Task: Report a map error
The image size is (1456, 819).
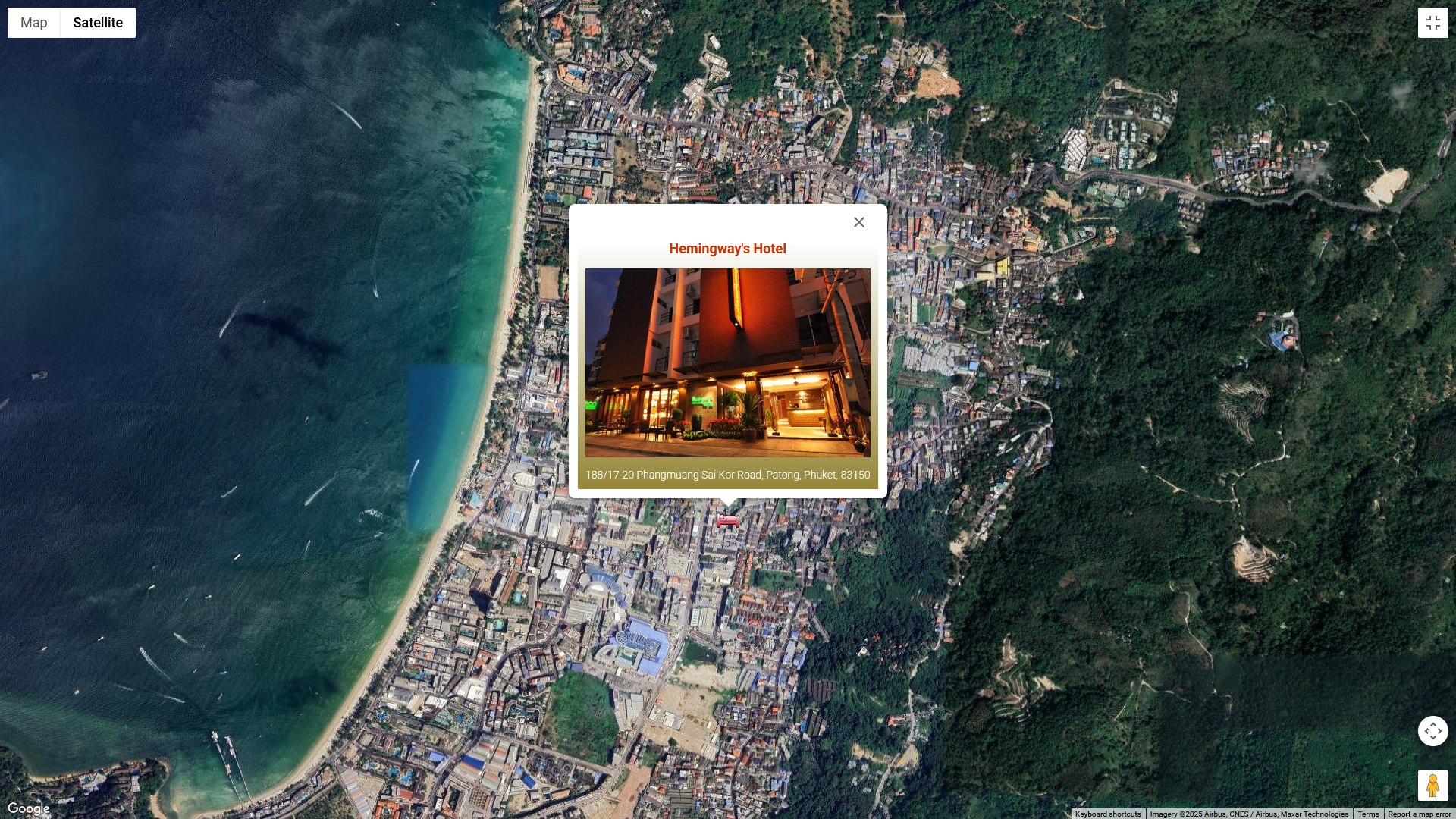Action: (1419, 814)
